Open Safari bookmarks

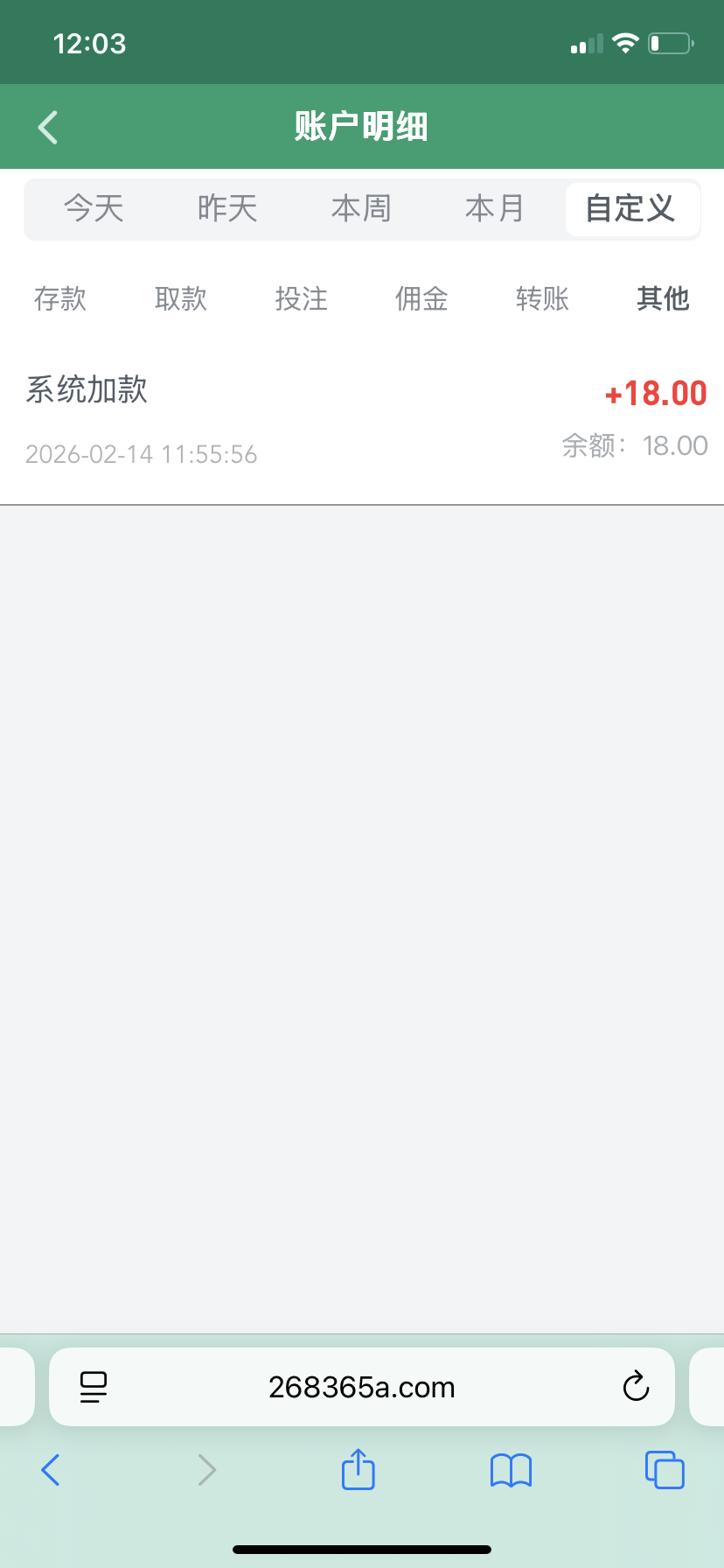[512, 1470]
